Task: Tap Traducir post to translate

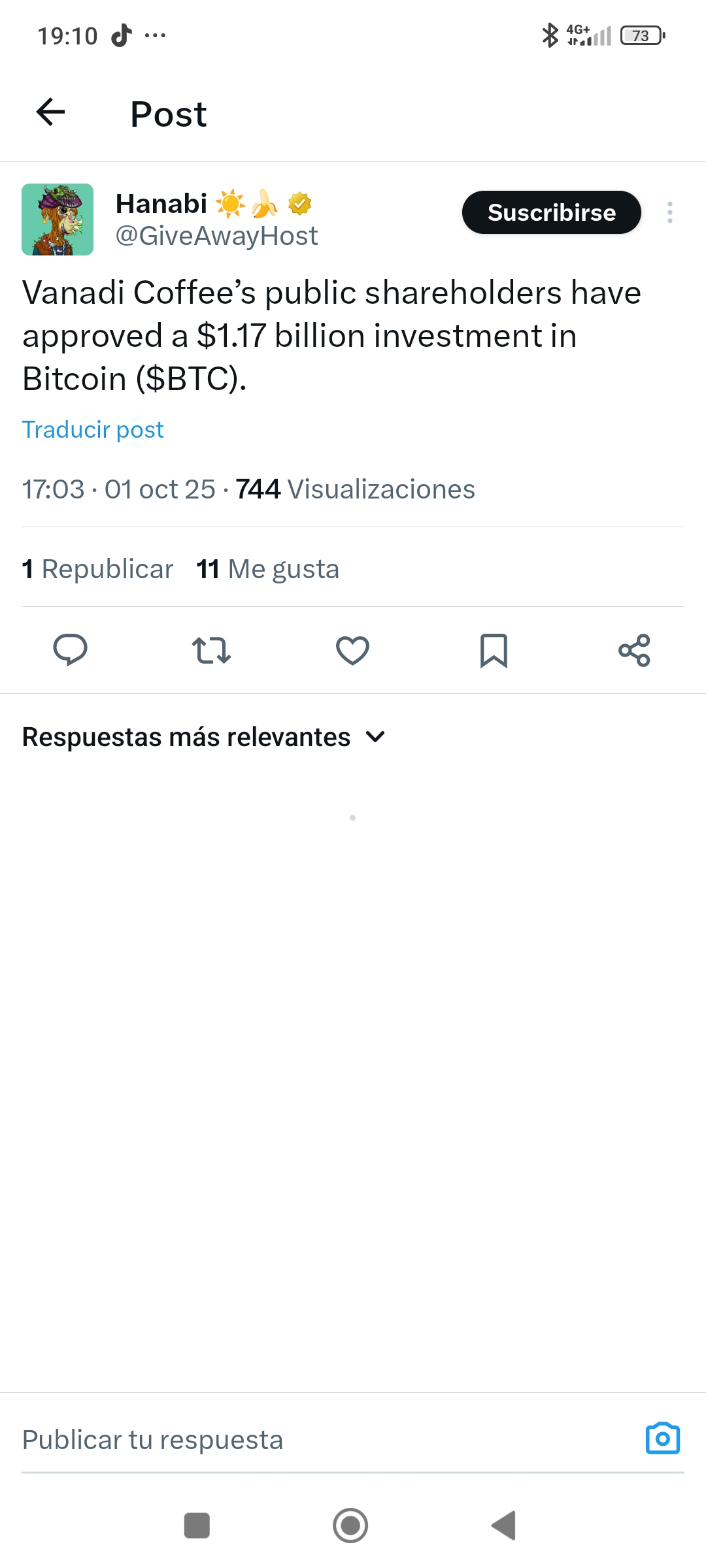Action: pos(93,430)
